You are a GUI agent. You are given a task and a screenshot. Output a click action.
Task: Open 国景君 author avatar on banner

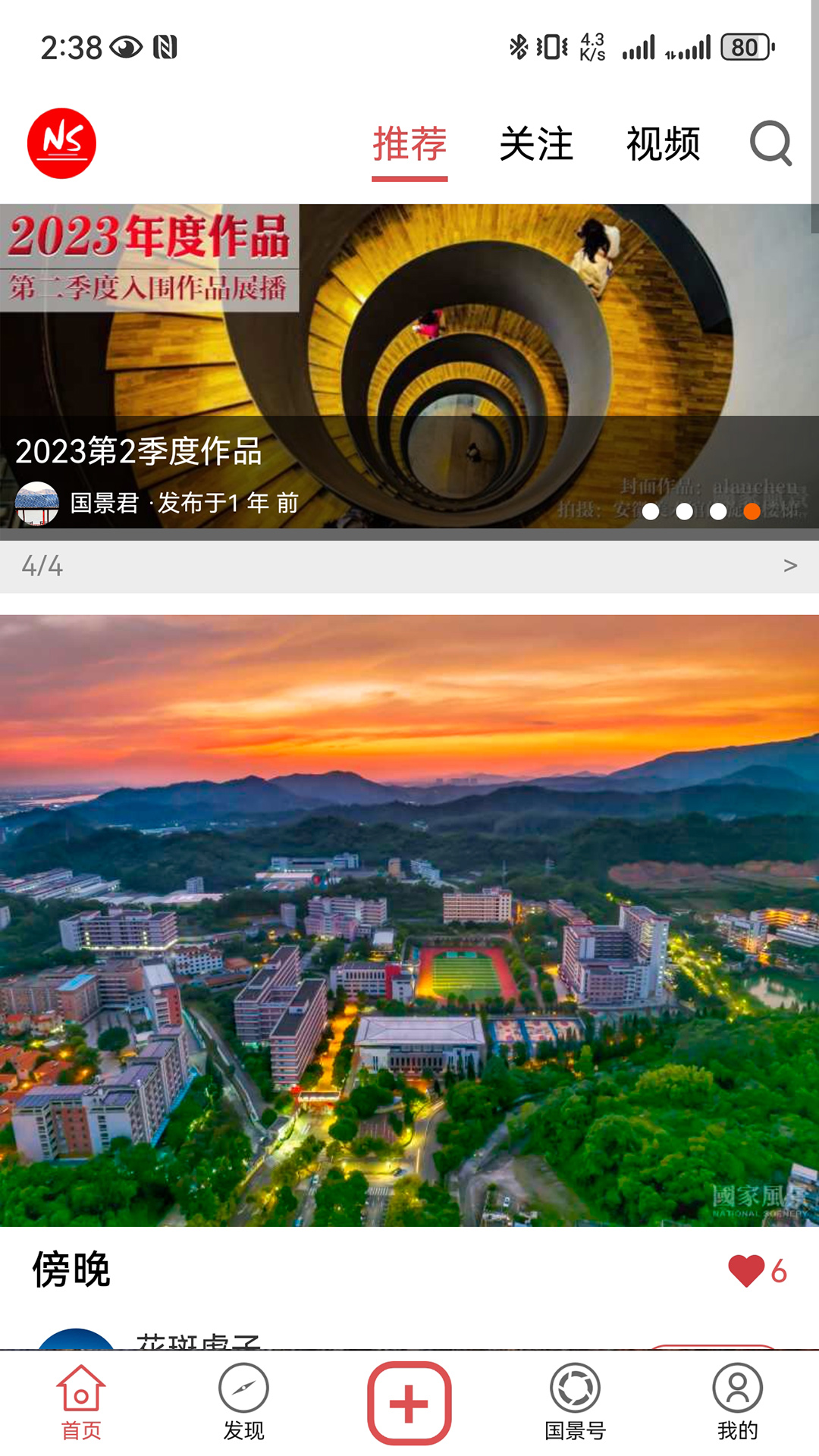click(x=37, y=503)
